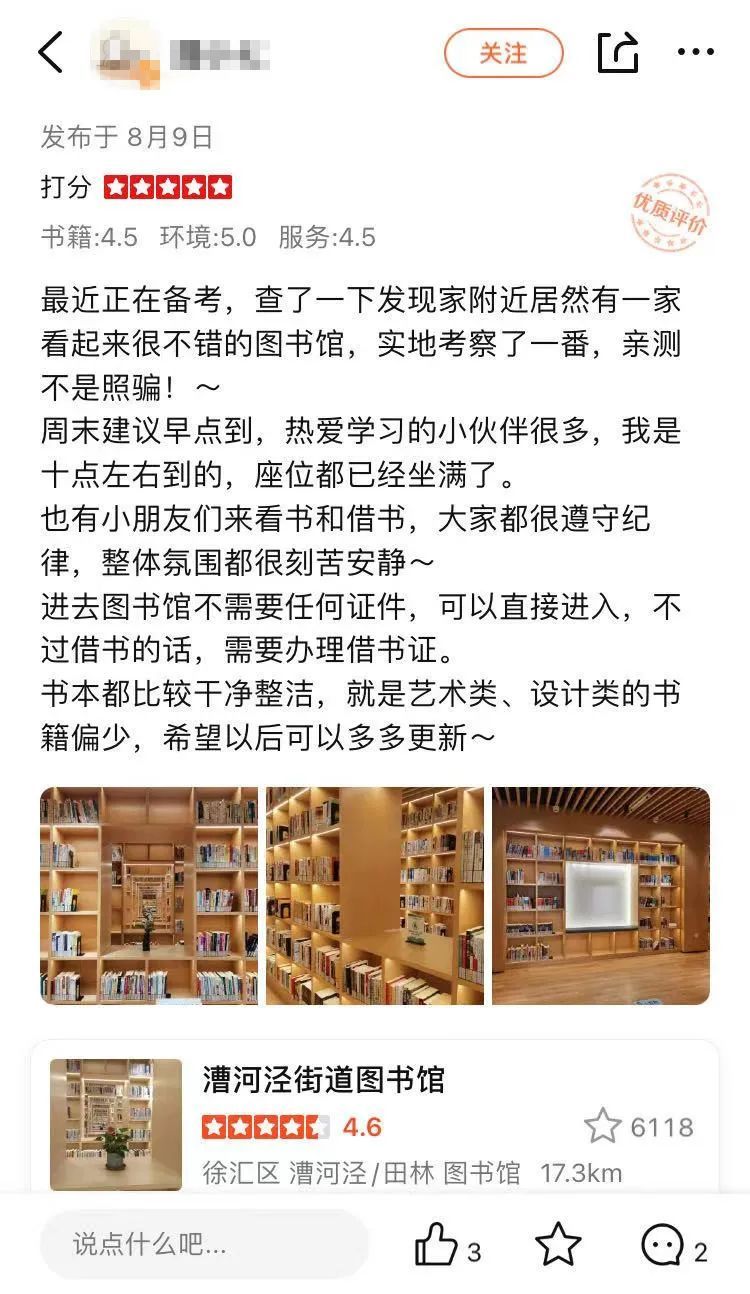View the first library bookshelf photo

tap(149, 895)
